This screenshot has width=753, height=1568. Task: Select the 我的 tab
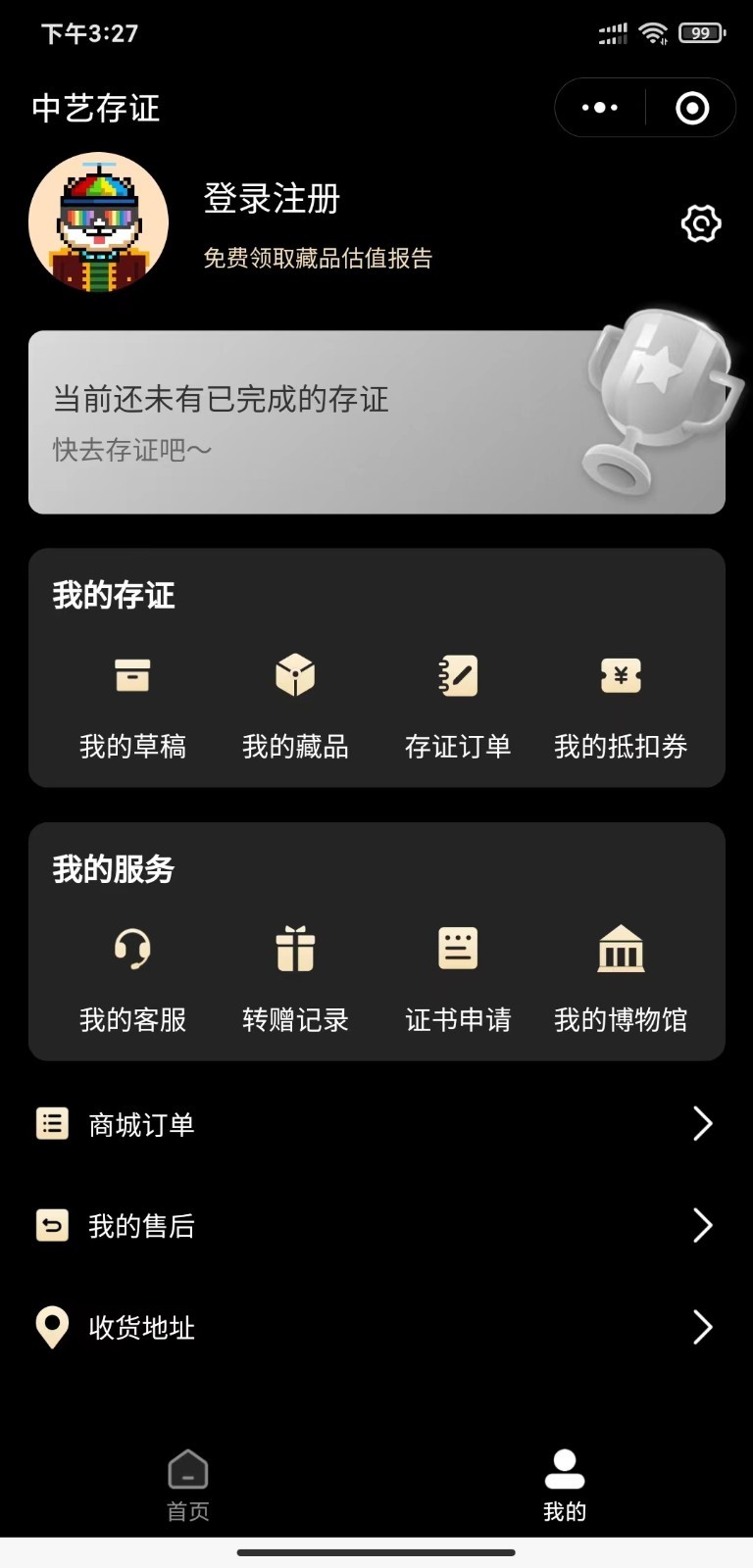pyautogui.click(x=565, y=1485)
